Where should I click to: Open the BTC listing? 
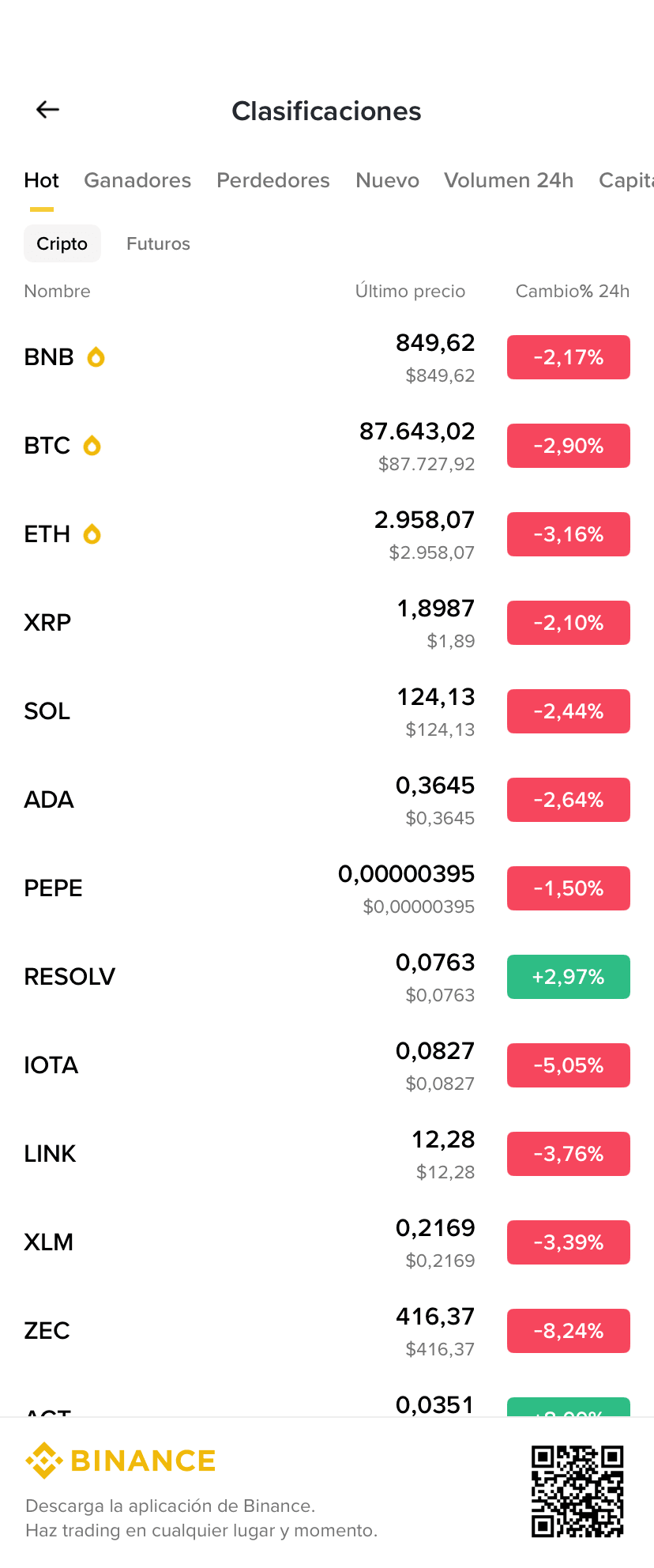pyautogui.click(x=237, y=446)
